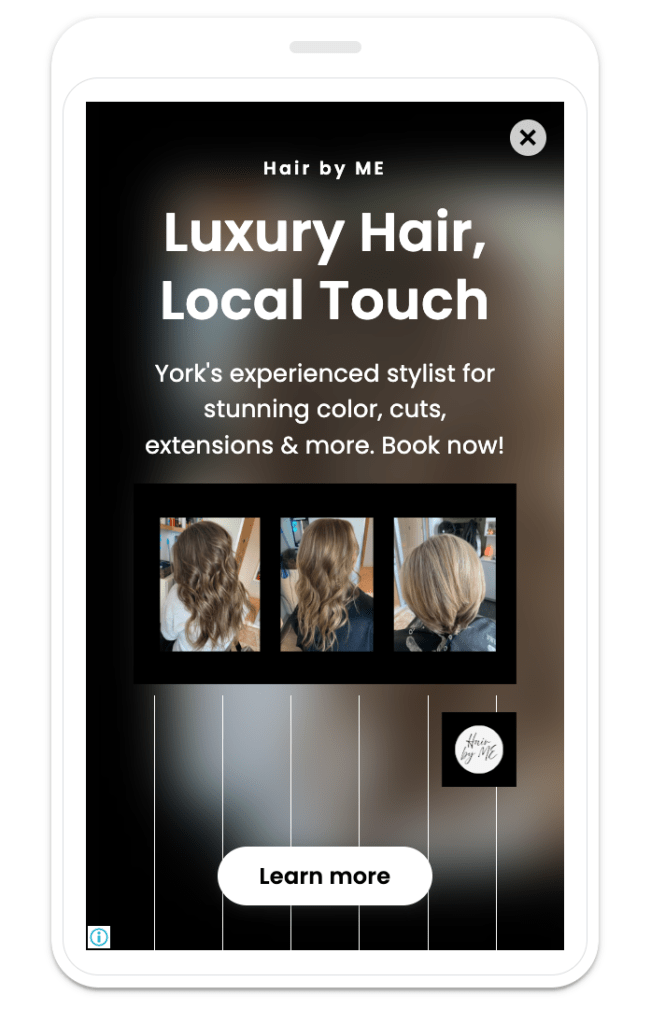
Task: Open the ad info icon
Action: [x=99, y=937]
